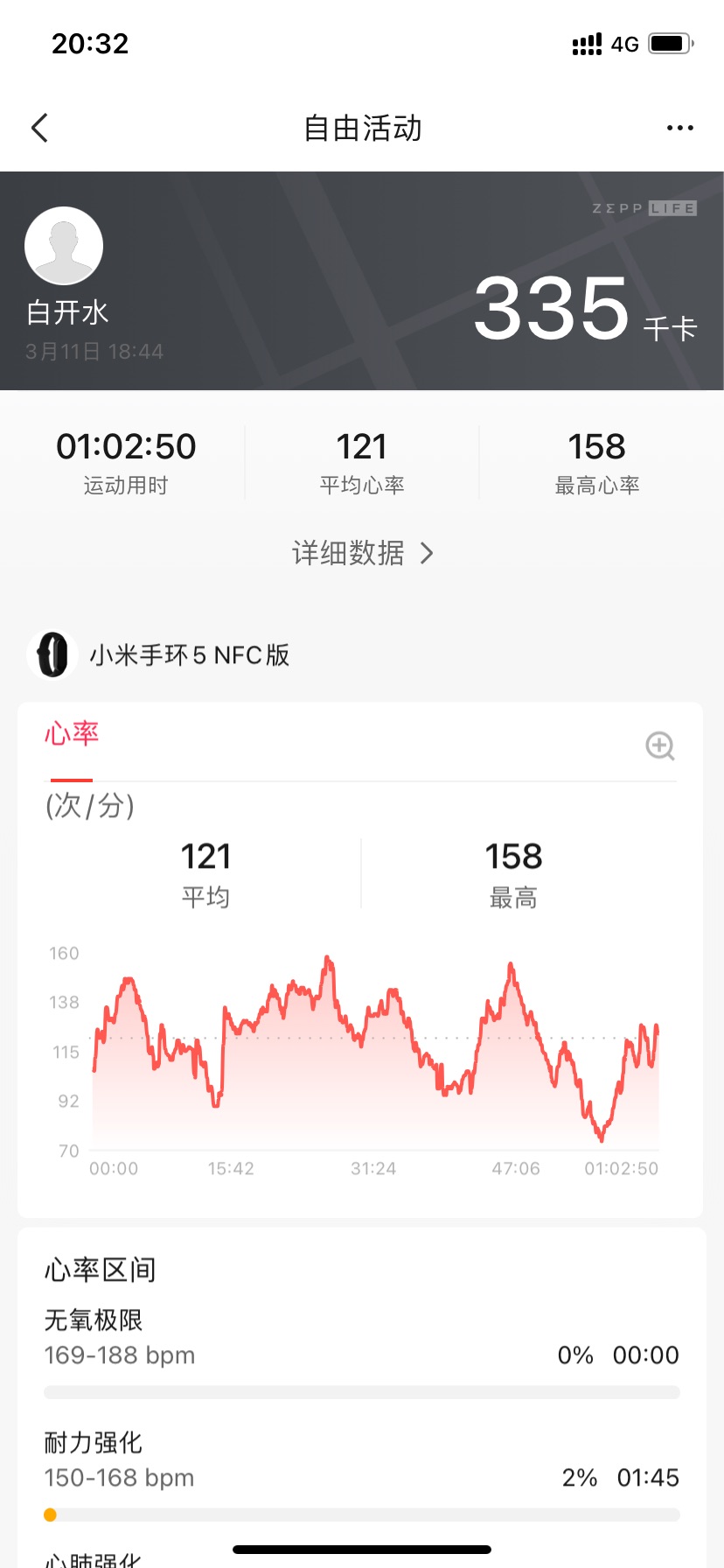Tap the 白开水 profile avatar
The height and width of the screenshot is (1568, 724).
coord(64,246)
